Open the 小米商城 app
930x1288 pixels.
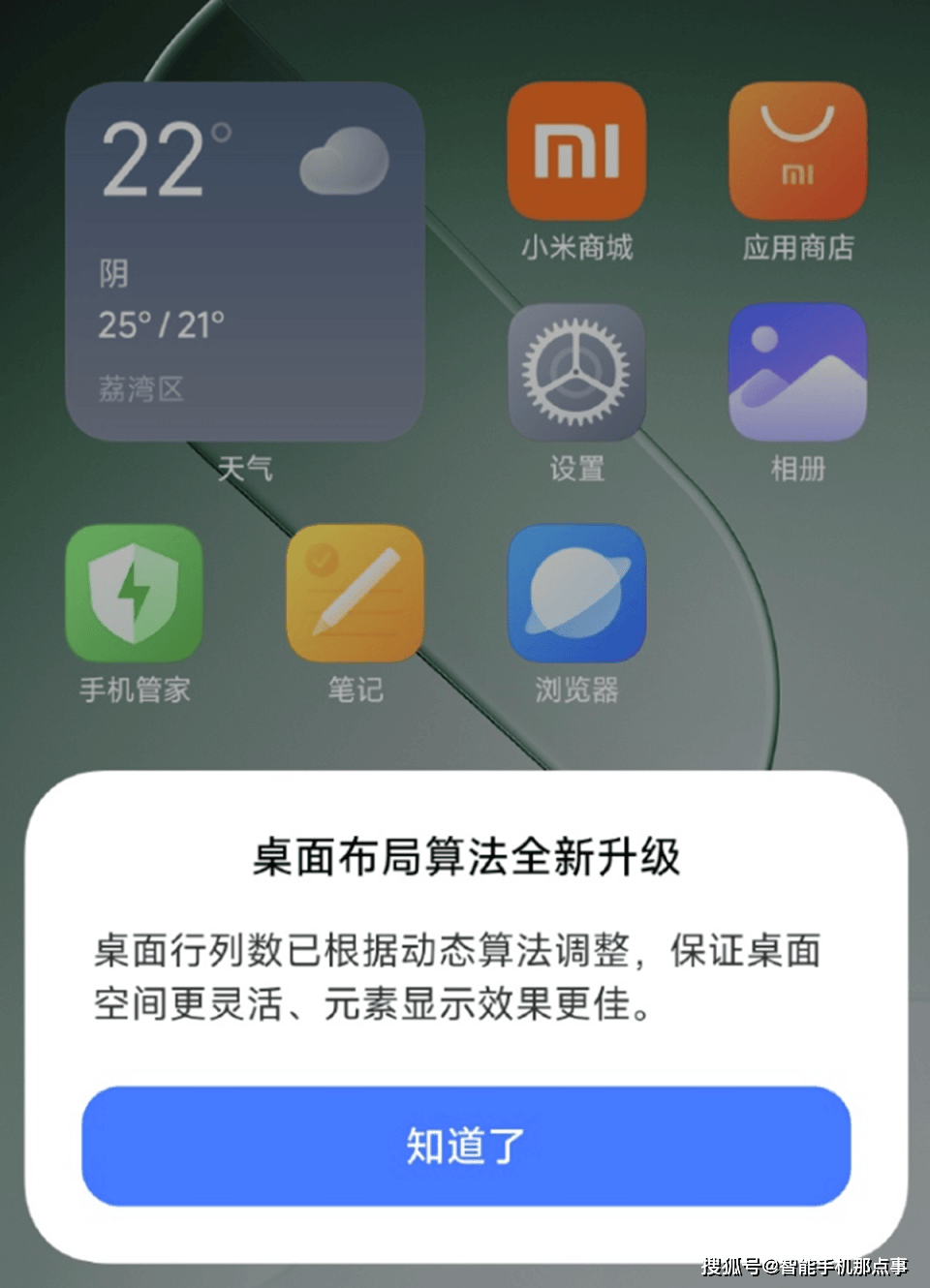[576, 151]
